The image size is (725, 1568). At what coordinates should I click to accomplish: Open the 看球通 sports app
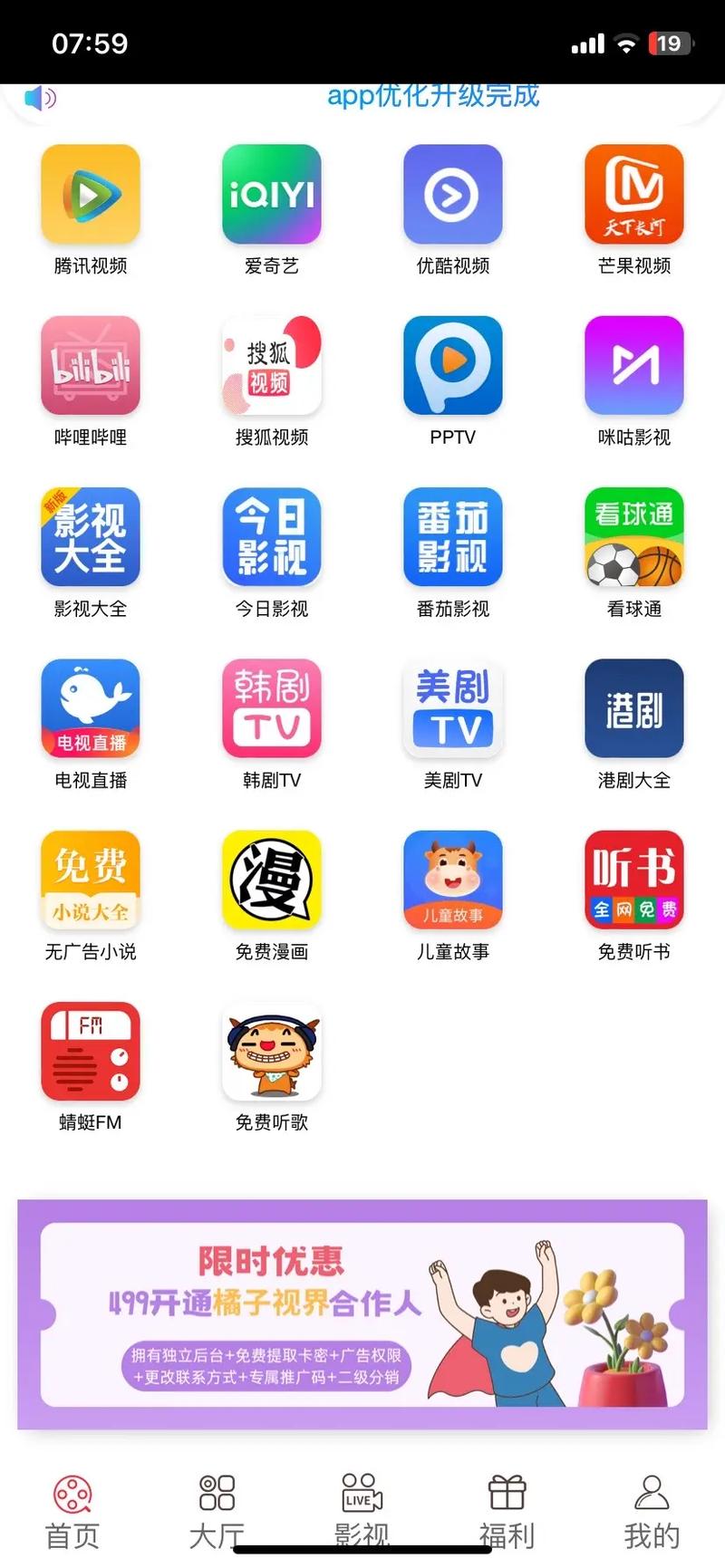point(633,537)
